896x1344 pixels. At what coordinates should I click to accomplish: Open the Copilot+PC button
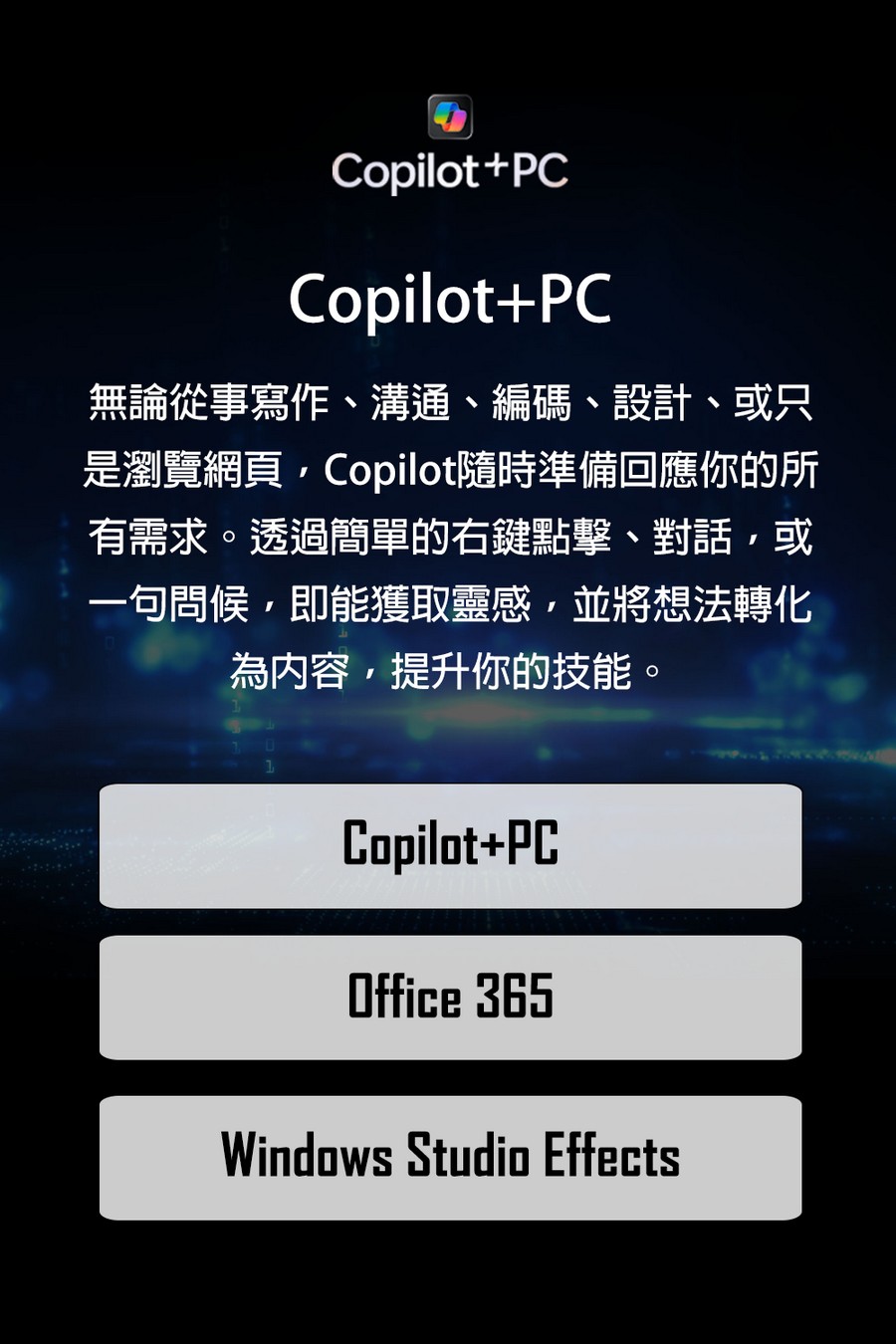click(450, 845)
